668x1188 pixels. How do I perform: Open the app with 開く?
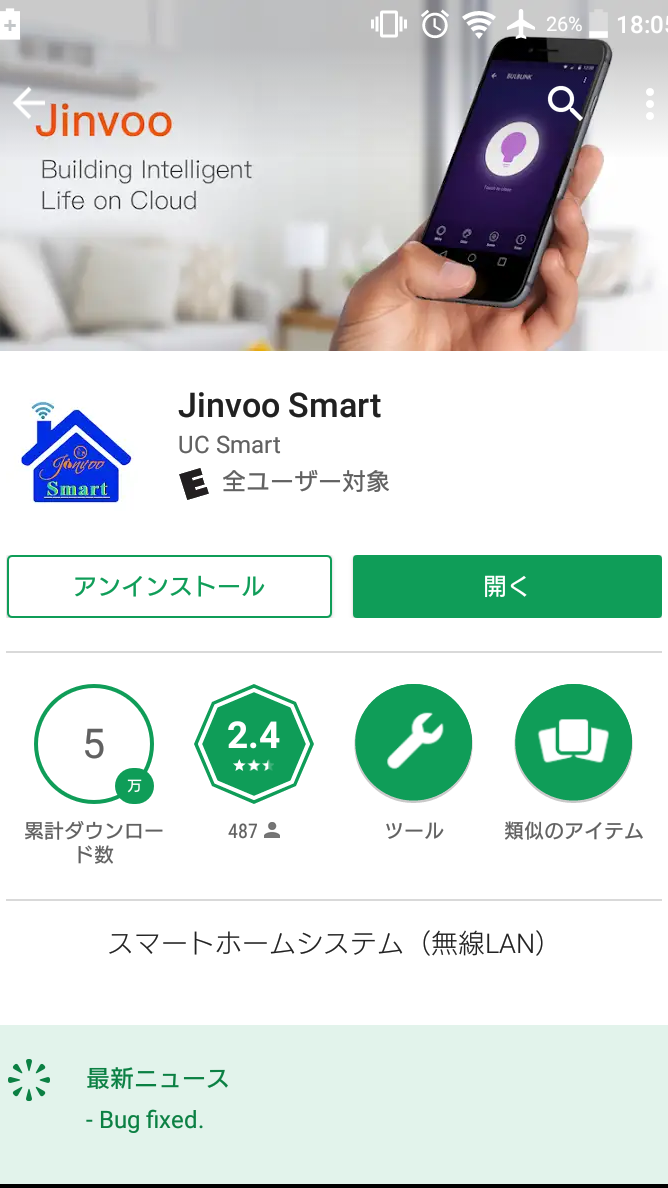507,586
